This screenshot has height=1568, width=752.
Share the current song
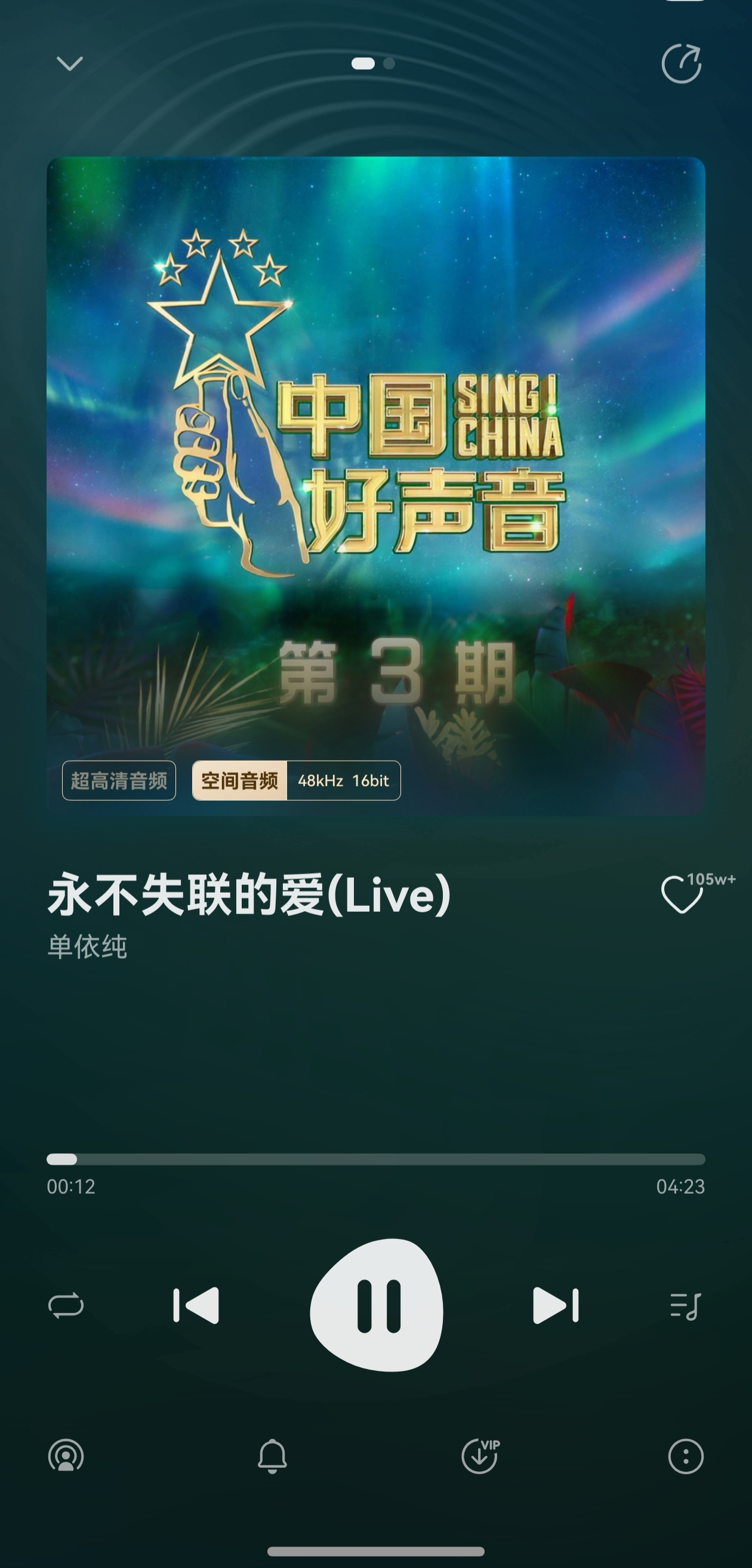[683, 63]
